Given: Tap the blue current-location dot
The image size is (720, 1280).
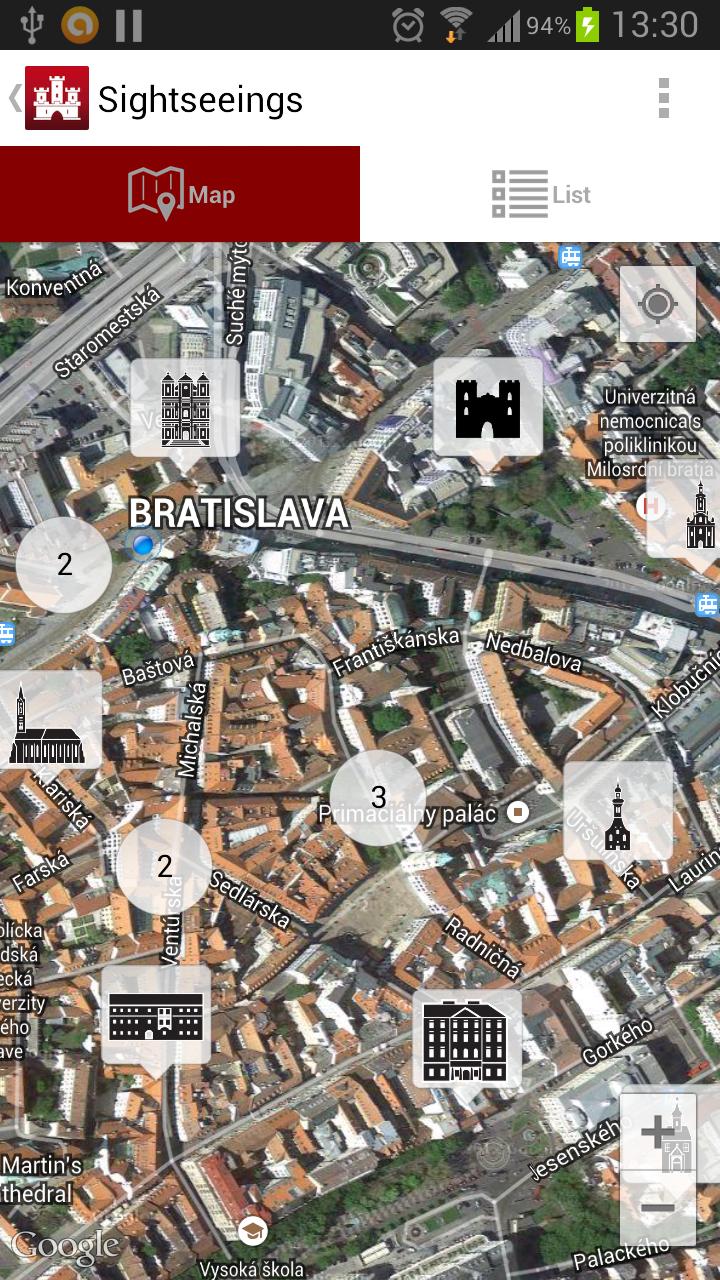Looking at the screenshot, I should [x=143, y=545].
